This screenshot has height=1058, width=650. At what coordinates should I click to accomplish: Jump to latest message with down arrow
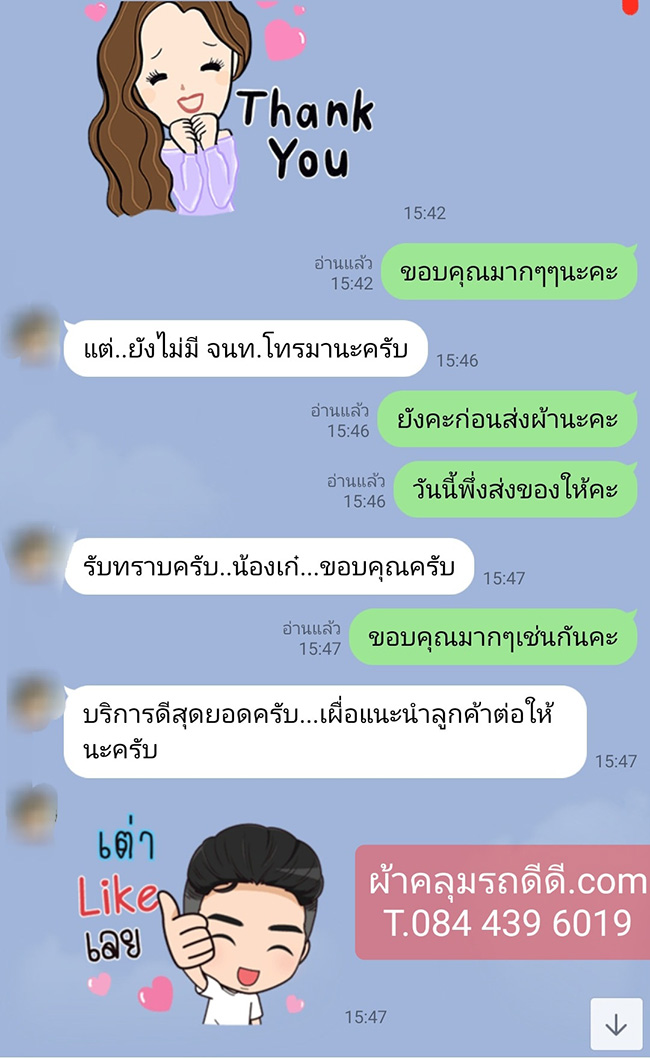click(x=616, y=1024)
